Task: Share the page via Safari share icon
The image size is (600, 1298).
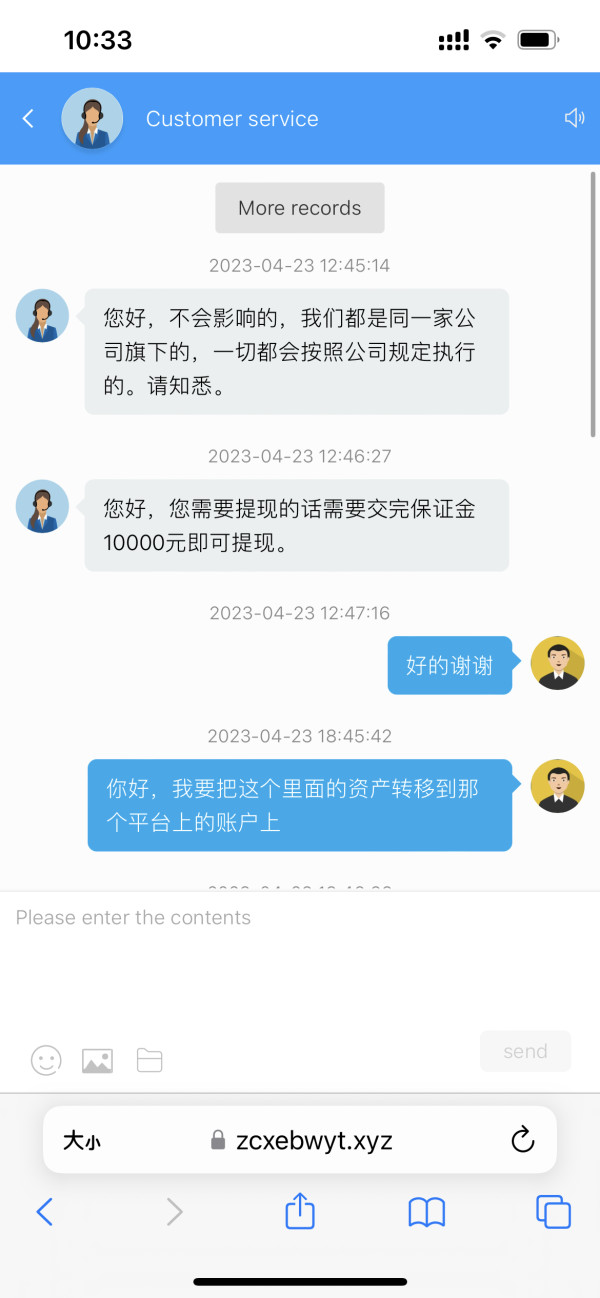Action: [x=300, y=1211]
